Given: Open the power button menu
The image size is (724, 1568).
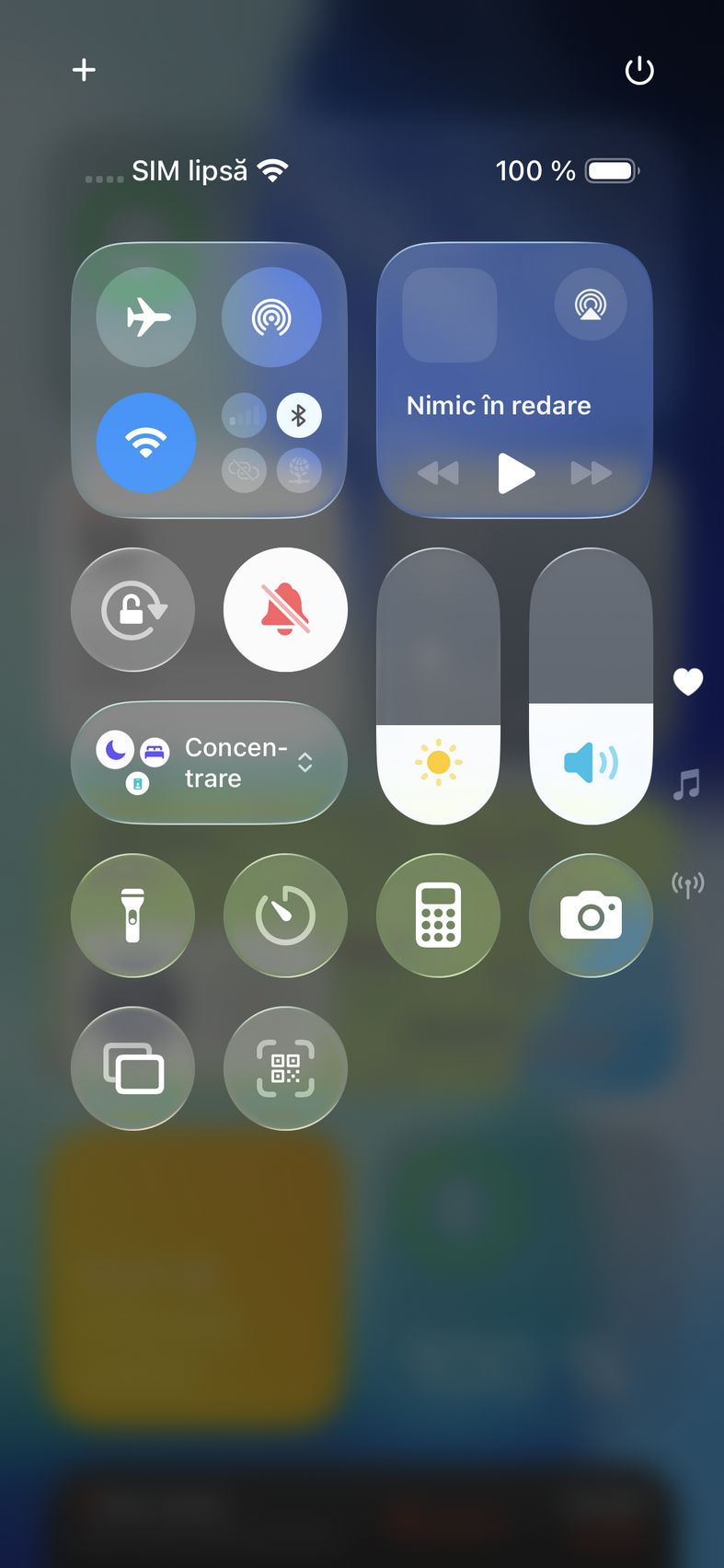Looking at the screenshot, I should [639, 71].
